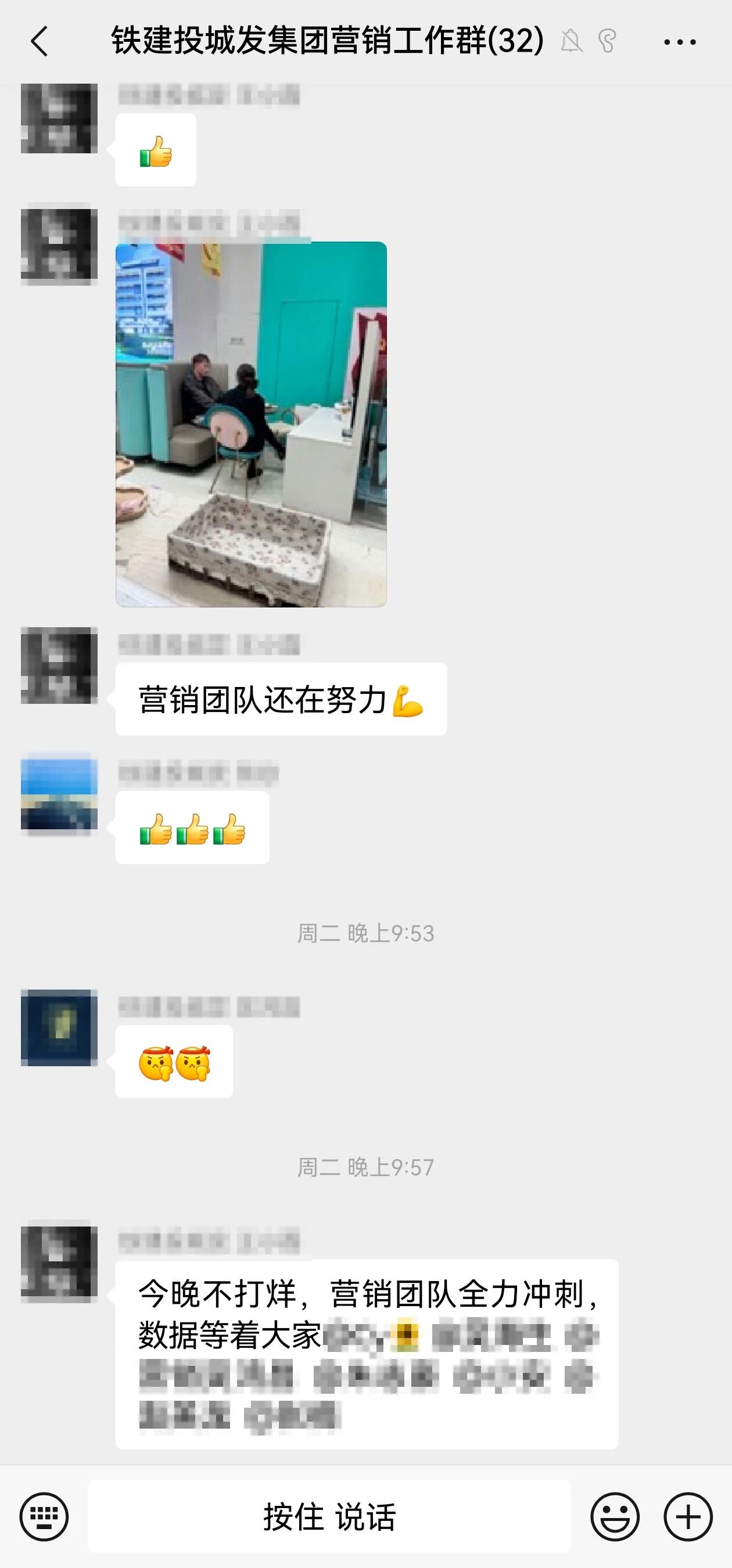Tap the 按住 说话 voice button
Screen dimensions: 732x1568
(329, 1516)
